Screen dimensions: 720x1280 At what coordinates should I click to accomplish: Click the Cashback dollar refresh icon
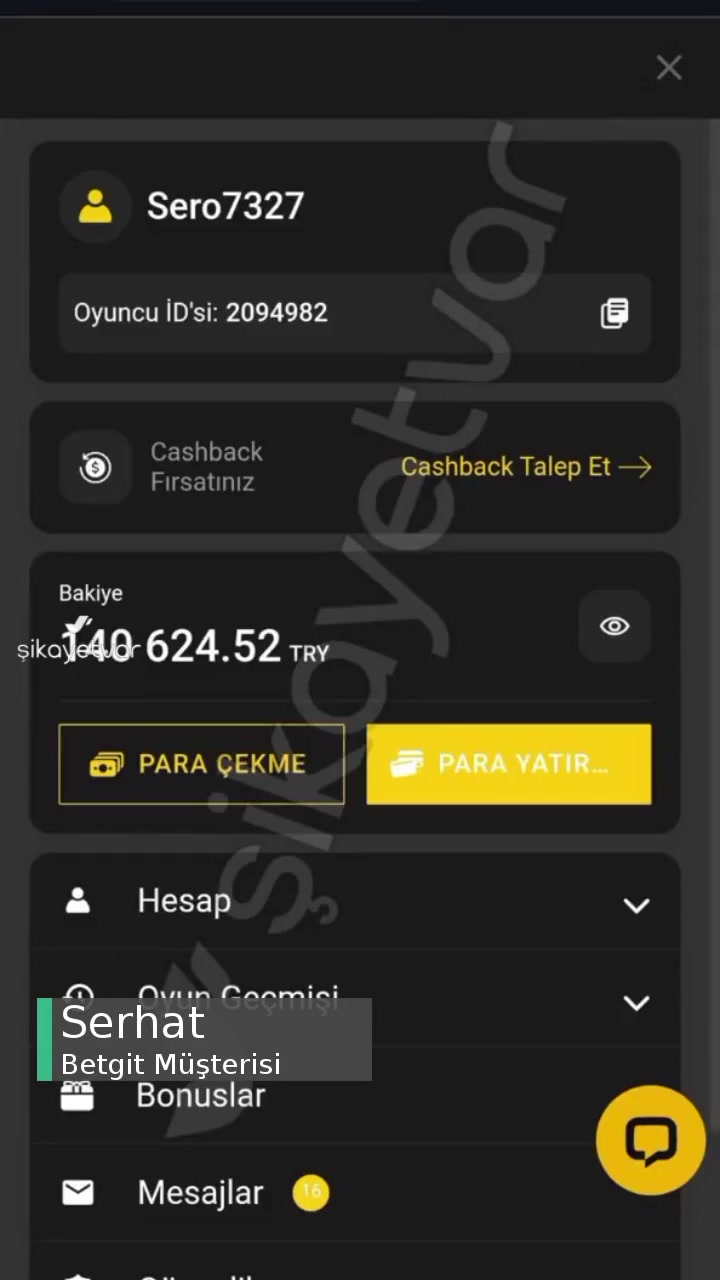95,466
